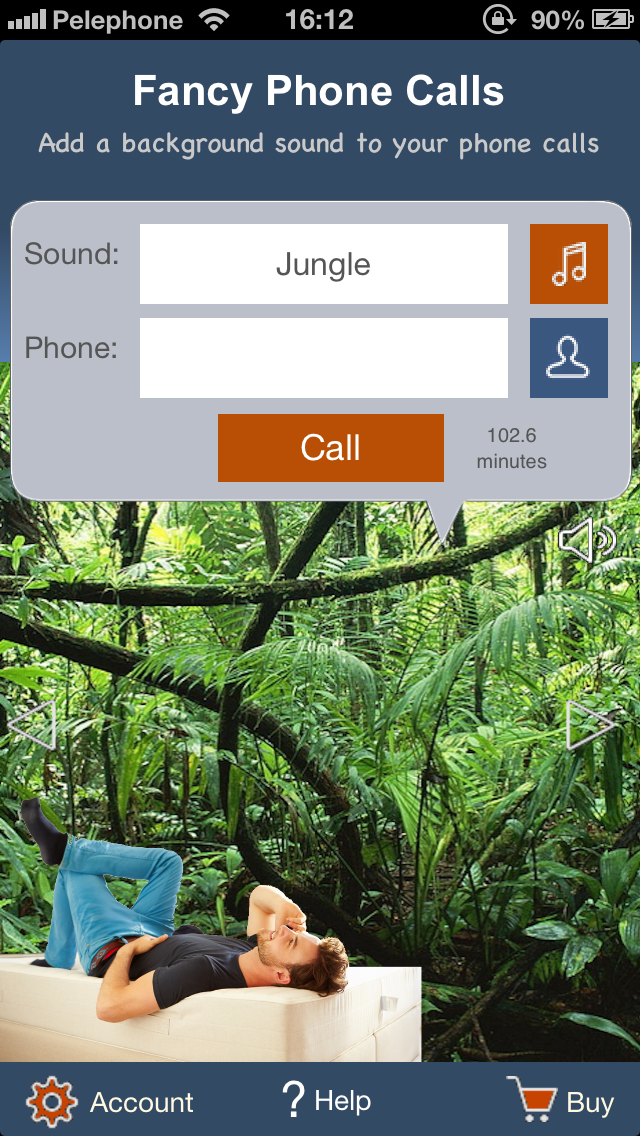Select the Phone number field
This screenshot has height=1136, width=640.
tap(323, 358)
